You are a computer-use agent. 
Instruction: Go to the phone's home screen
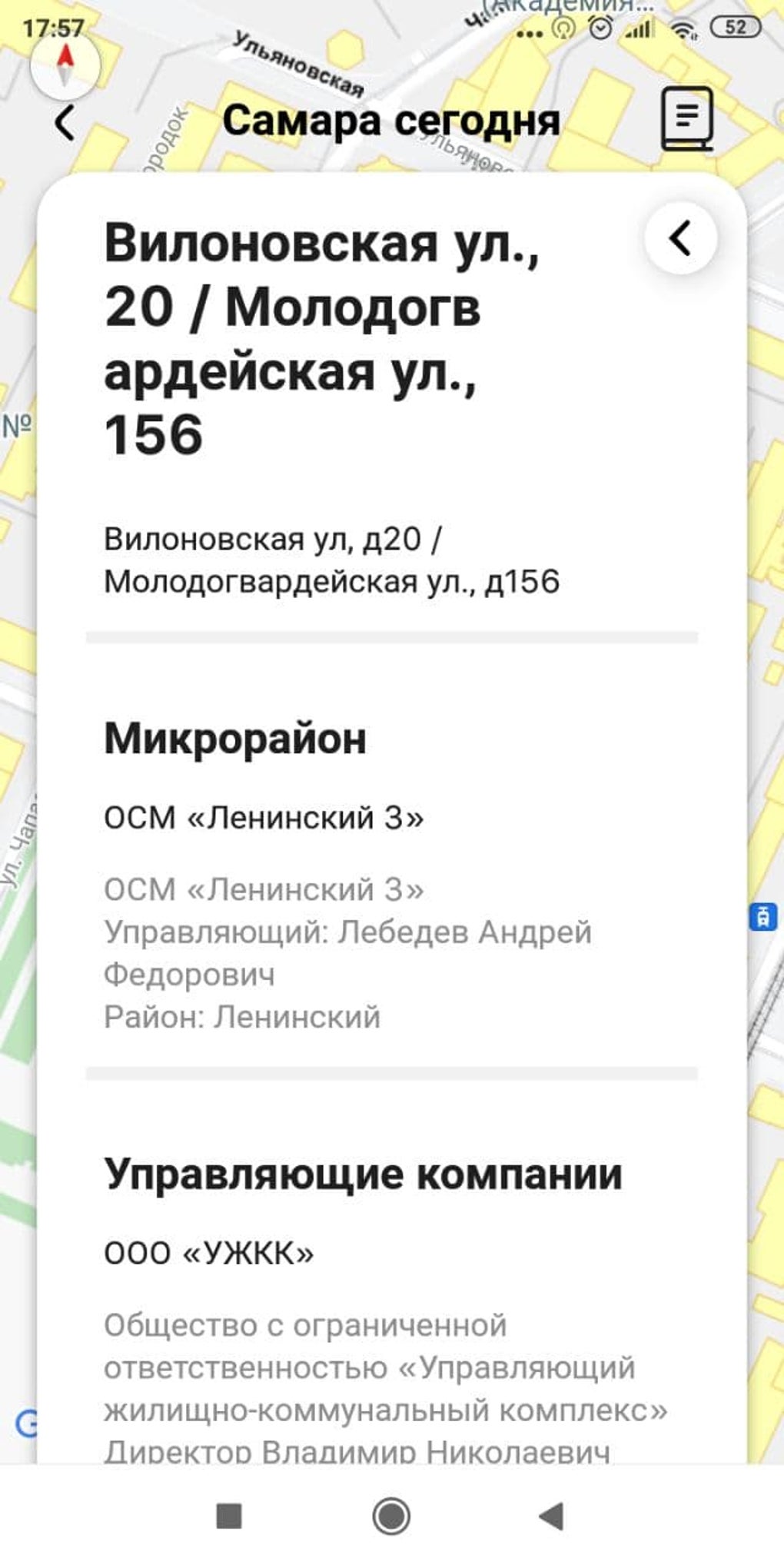coord(391,1517)
